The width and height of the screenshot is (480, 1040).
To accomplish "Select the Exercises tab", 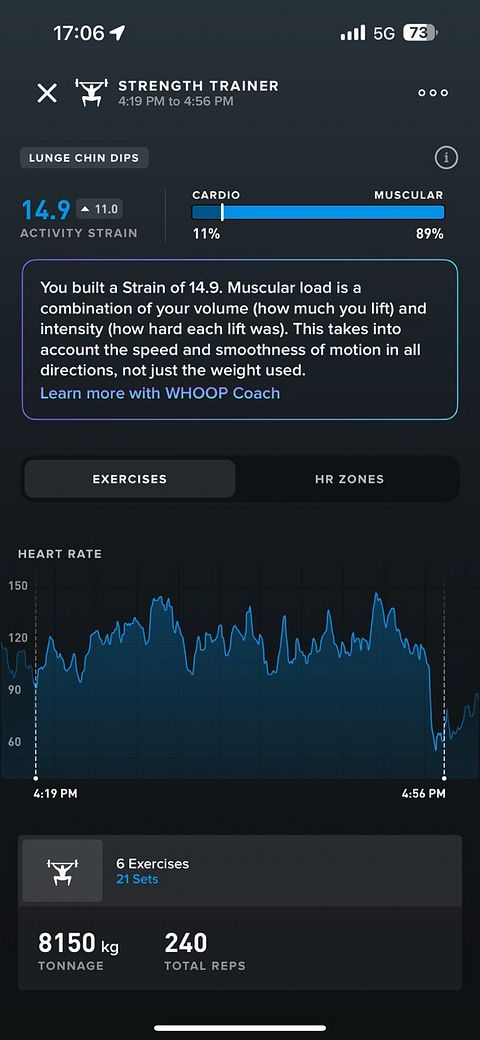I will [x=130, y=479].
